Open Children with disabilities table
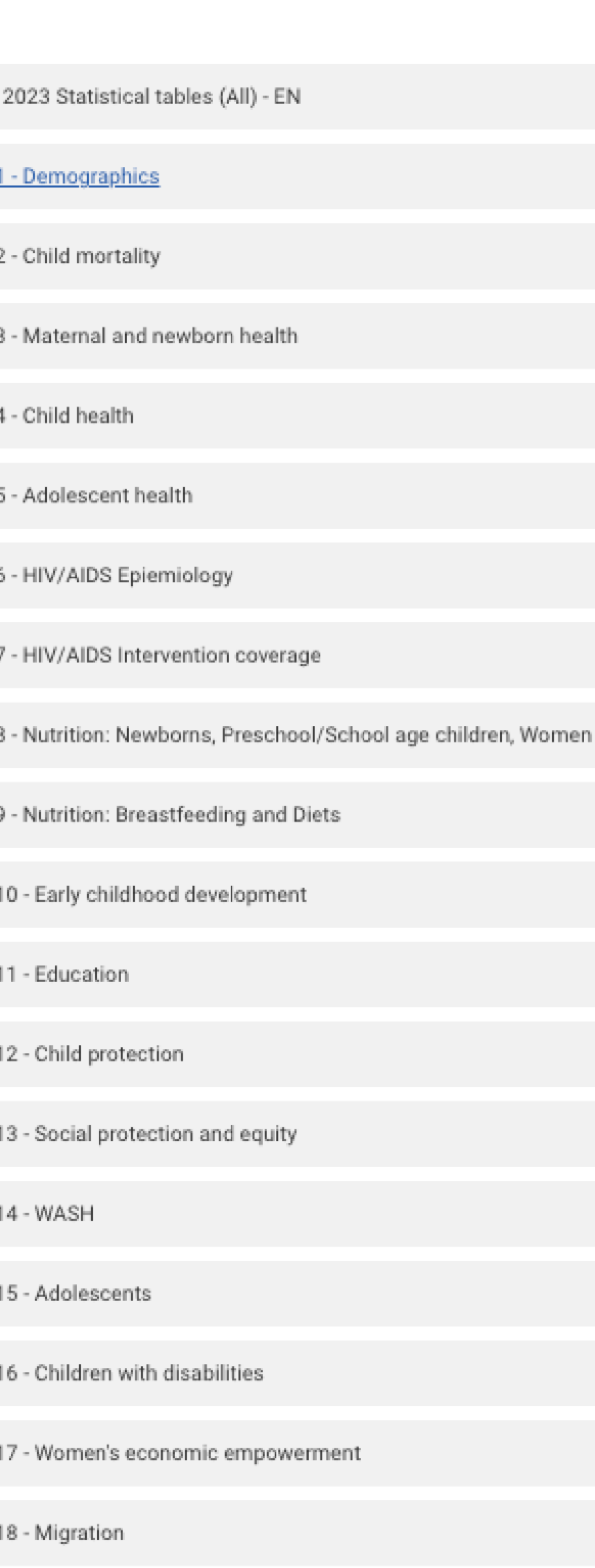595x1568 pixels. (132, 1373)
